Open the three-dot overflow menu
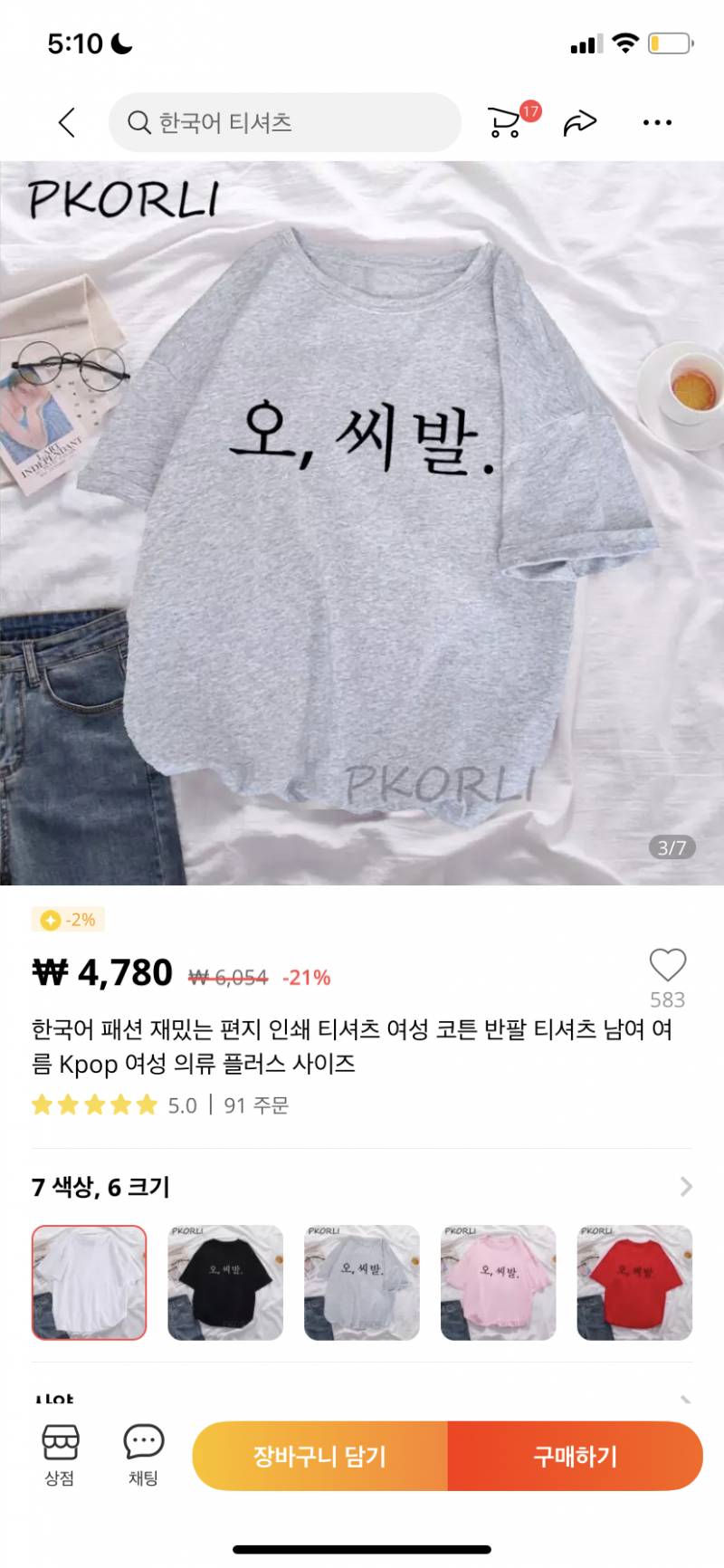 click(x=656, y=121)
